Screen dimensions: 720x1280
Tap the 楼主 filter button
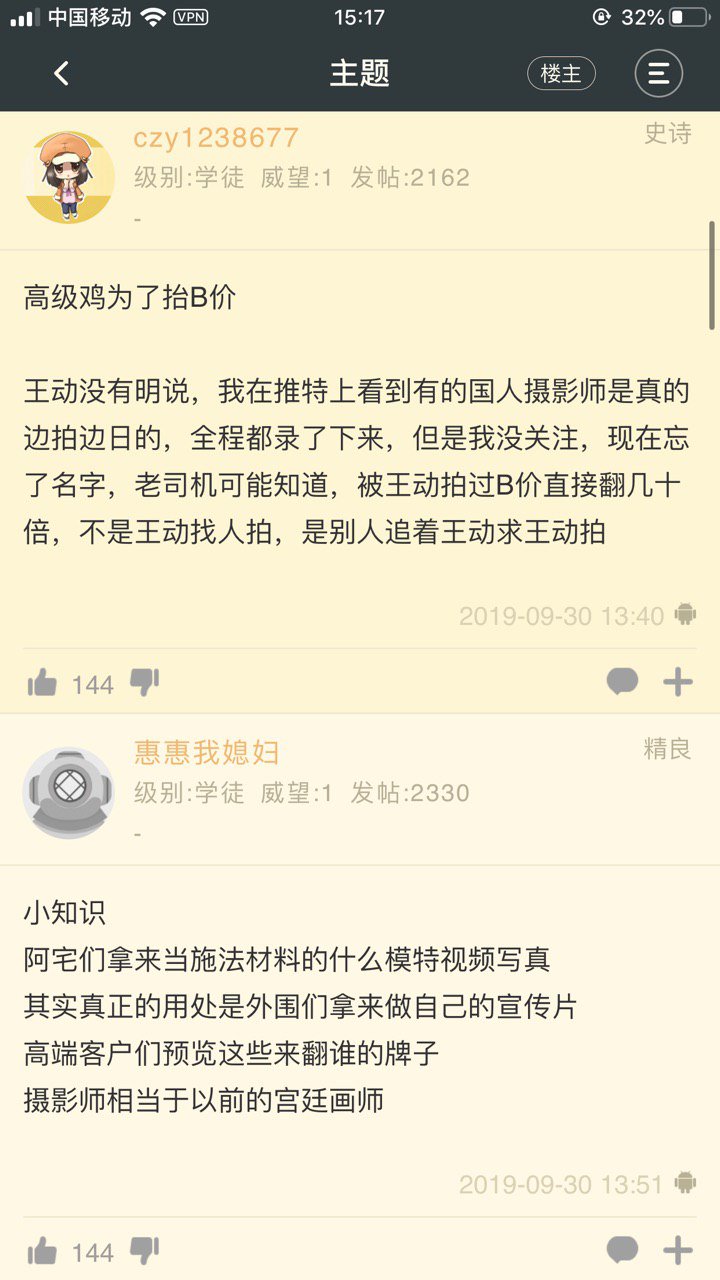561,73
